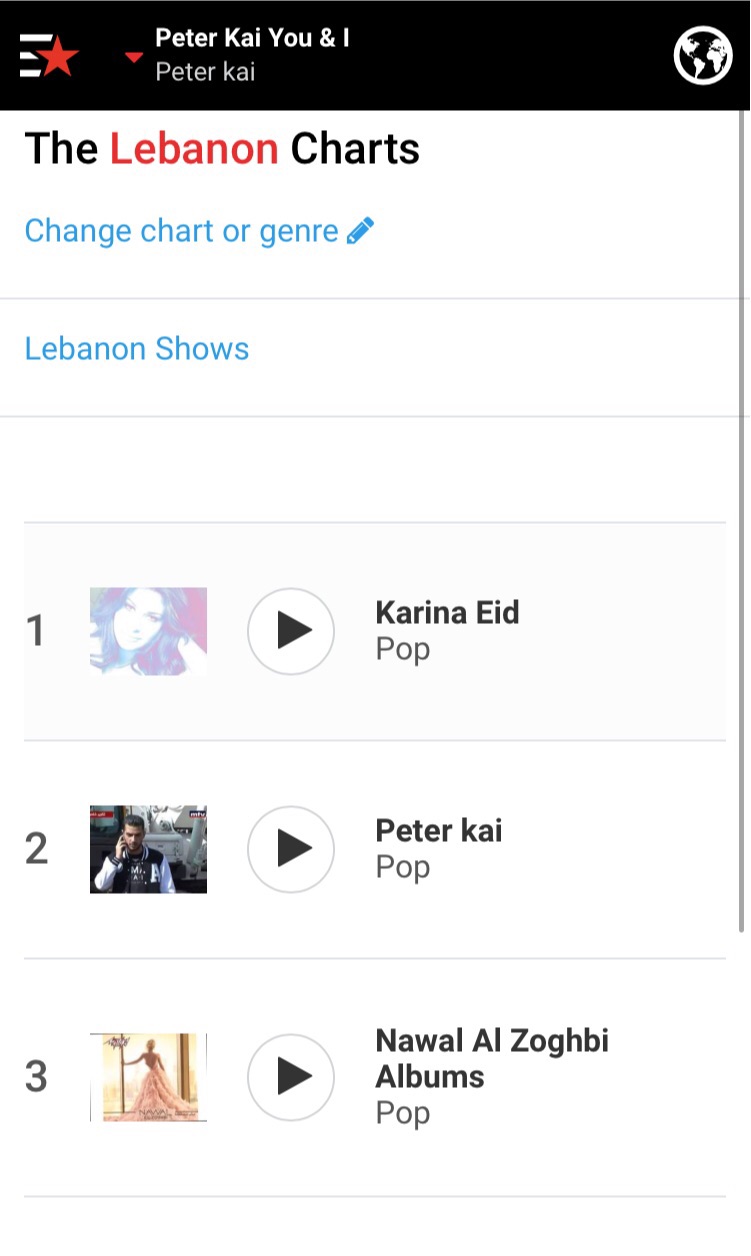Expand the now playing dropdown arrow

click(x=134, y=57)
